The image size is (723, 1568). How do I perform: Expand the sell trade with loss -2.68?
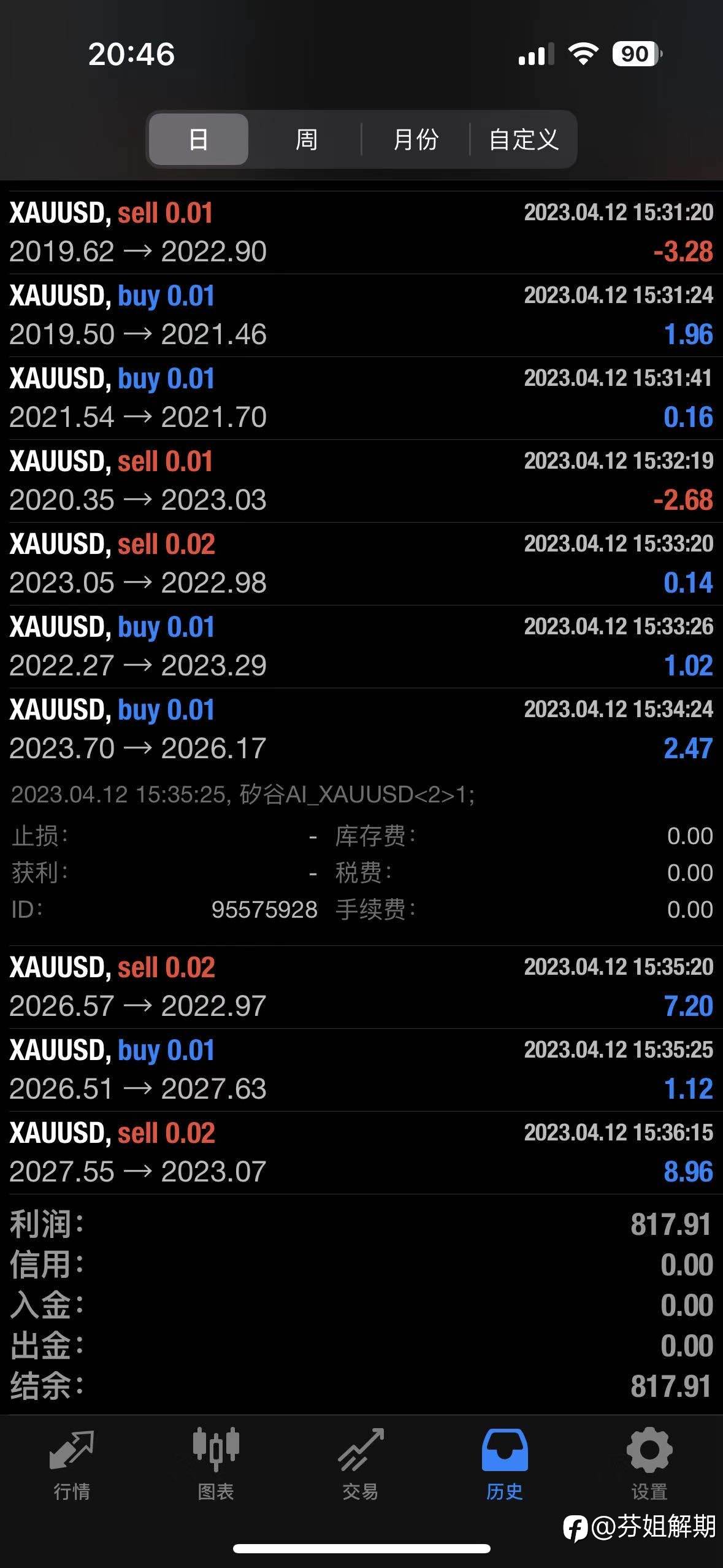click(x=361, y=481)
